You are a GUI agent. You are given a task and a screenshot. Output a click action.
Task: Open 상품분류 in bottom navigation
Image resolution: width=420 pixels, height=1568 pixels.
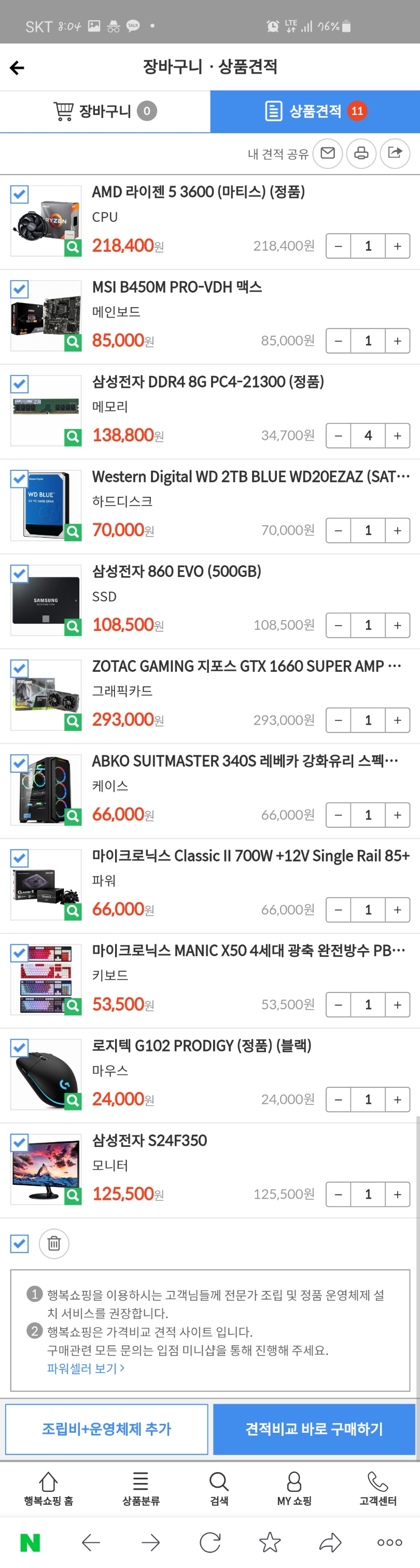[x=141, y=1488]
